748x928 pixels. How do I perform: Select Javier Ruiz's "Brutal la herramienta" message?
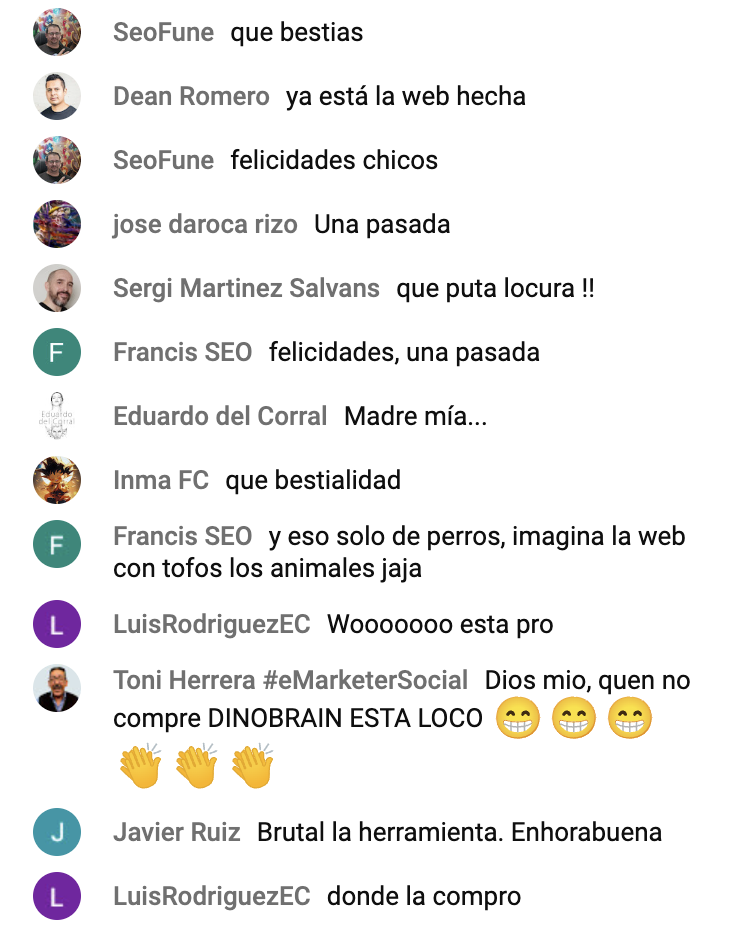(x=459, y=833)
